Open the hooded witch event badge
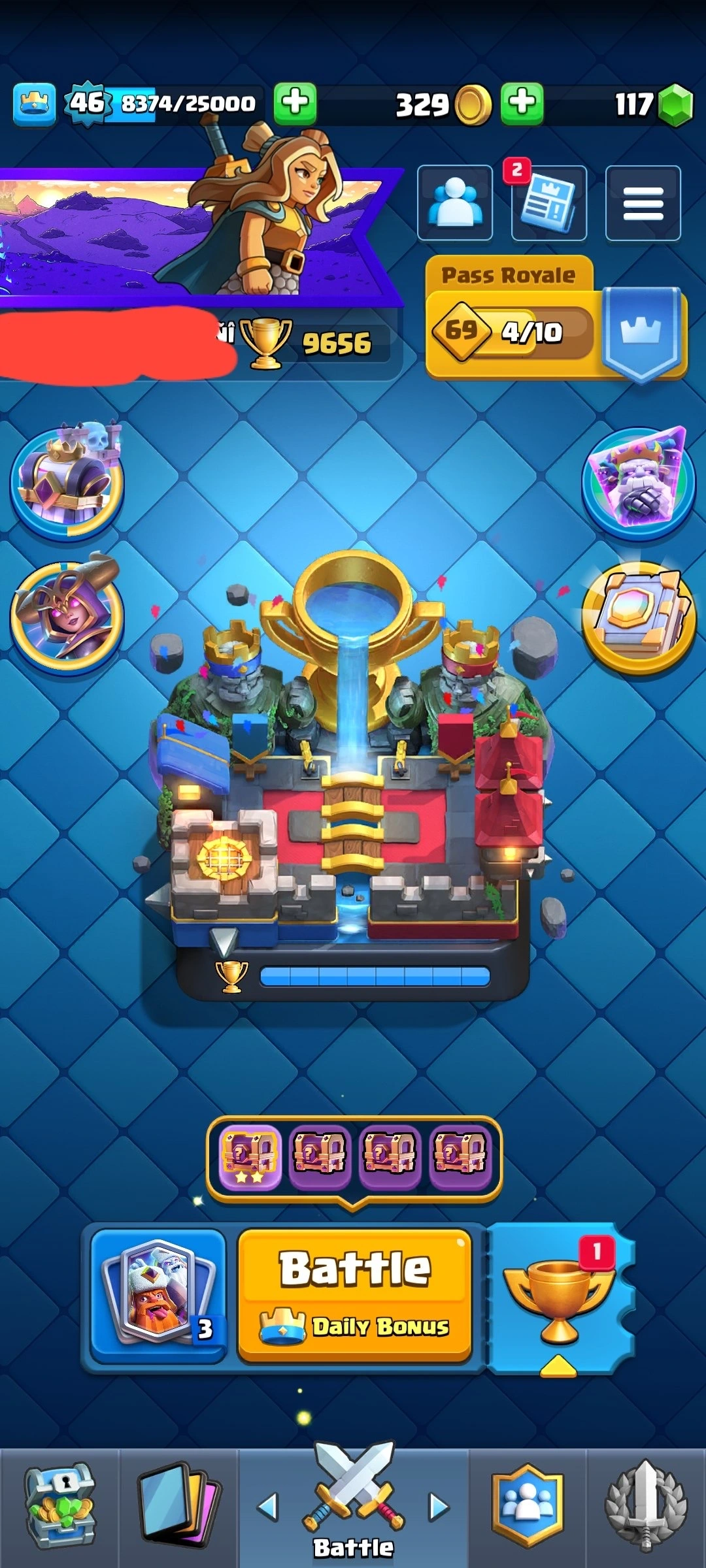Viewport: 706px width, 1568px height. 67,615
